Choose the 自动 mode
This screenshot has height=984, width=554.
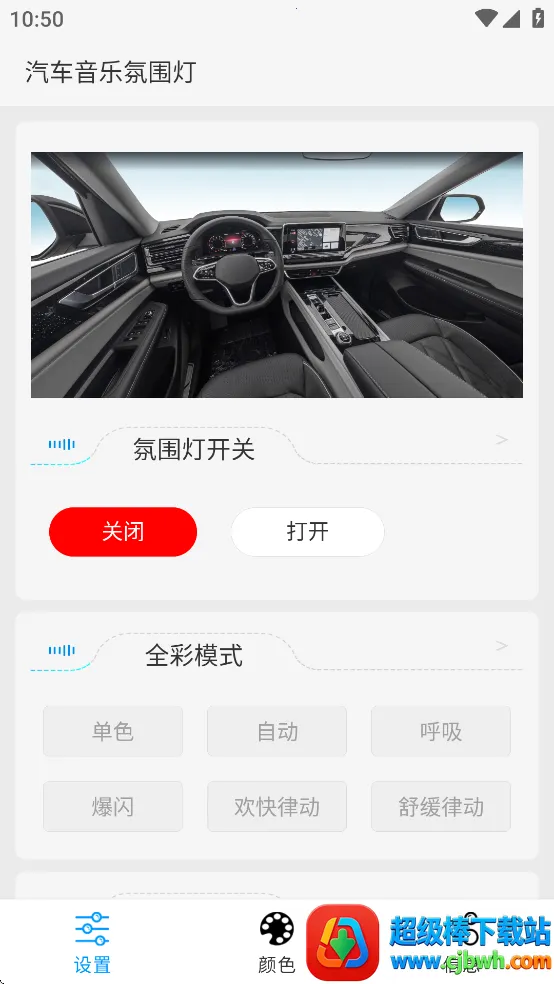[x=277, y=731]
